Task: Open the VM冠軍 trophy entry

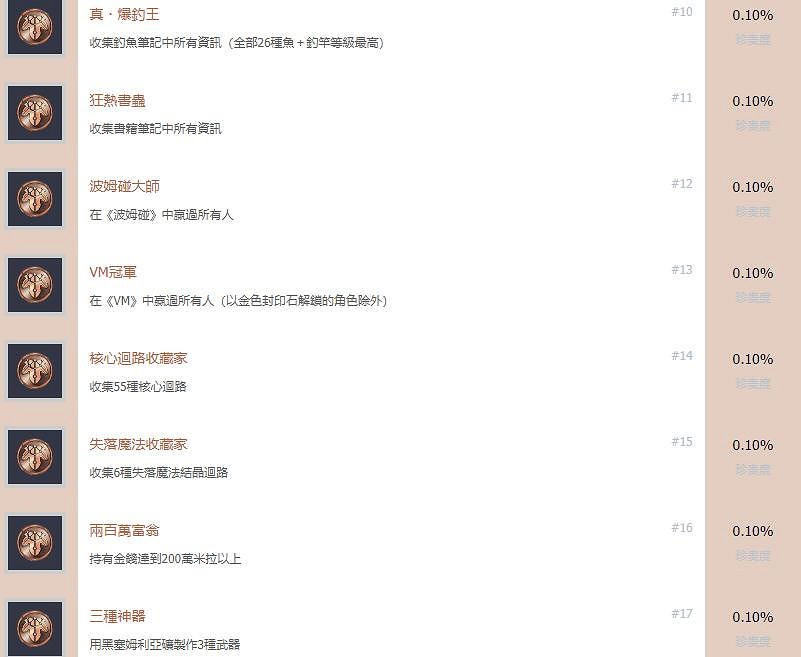Action: [112, 273]
